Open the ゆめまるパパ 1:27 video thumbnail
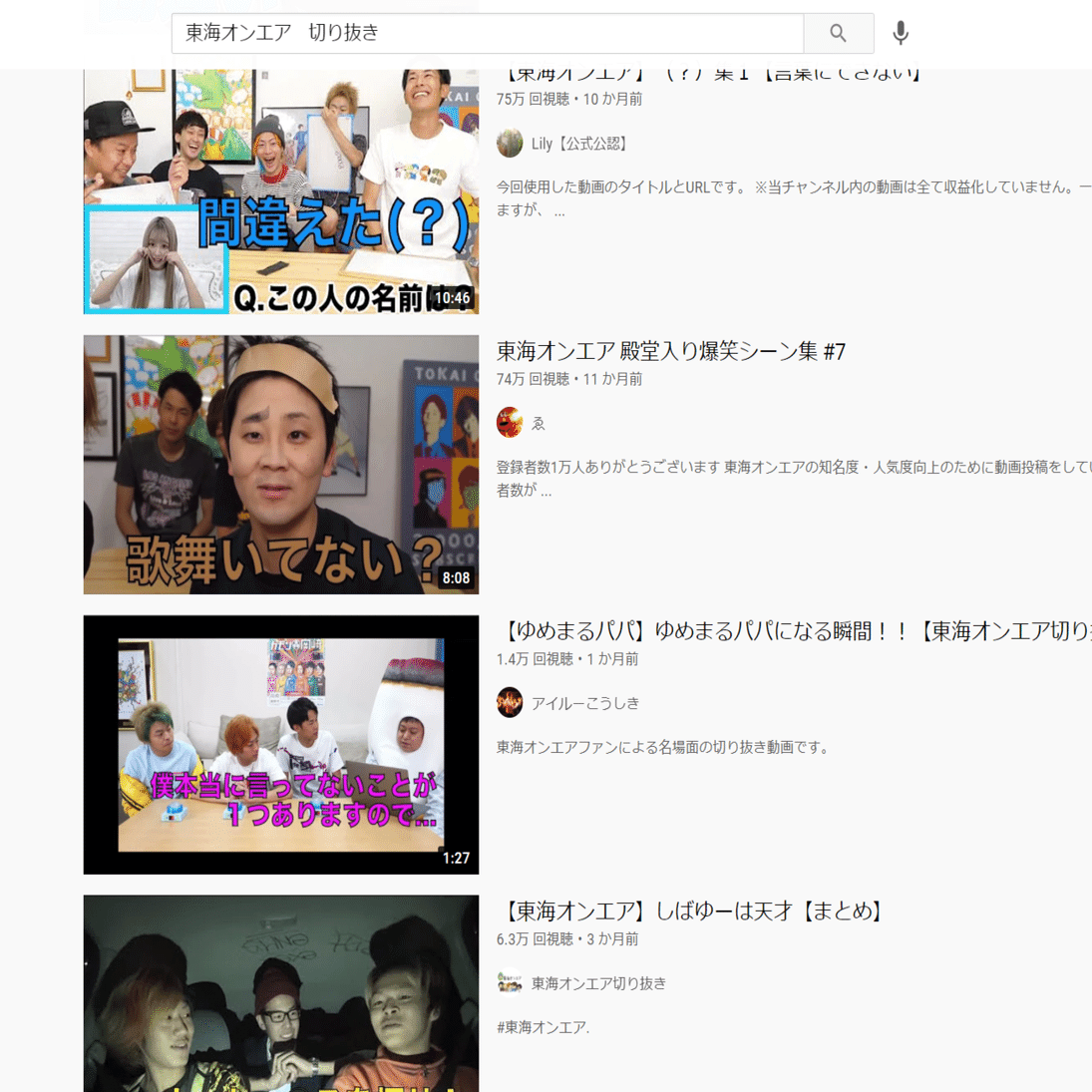 (x=280, y=744)
